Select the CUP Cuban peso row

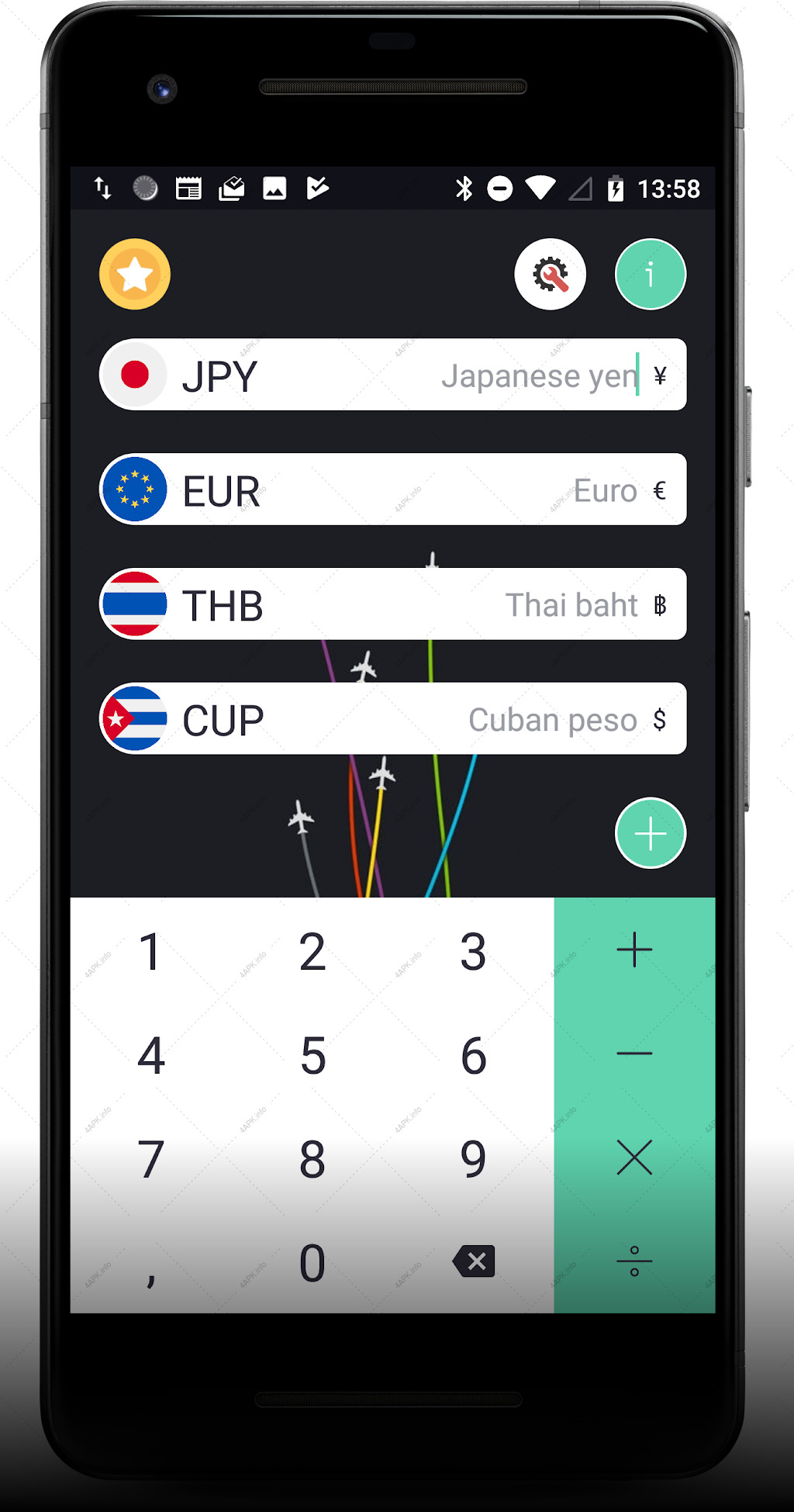click(x=393, y=719)
